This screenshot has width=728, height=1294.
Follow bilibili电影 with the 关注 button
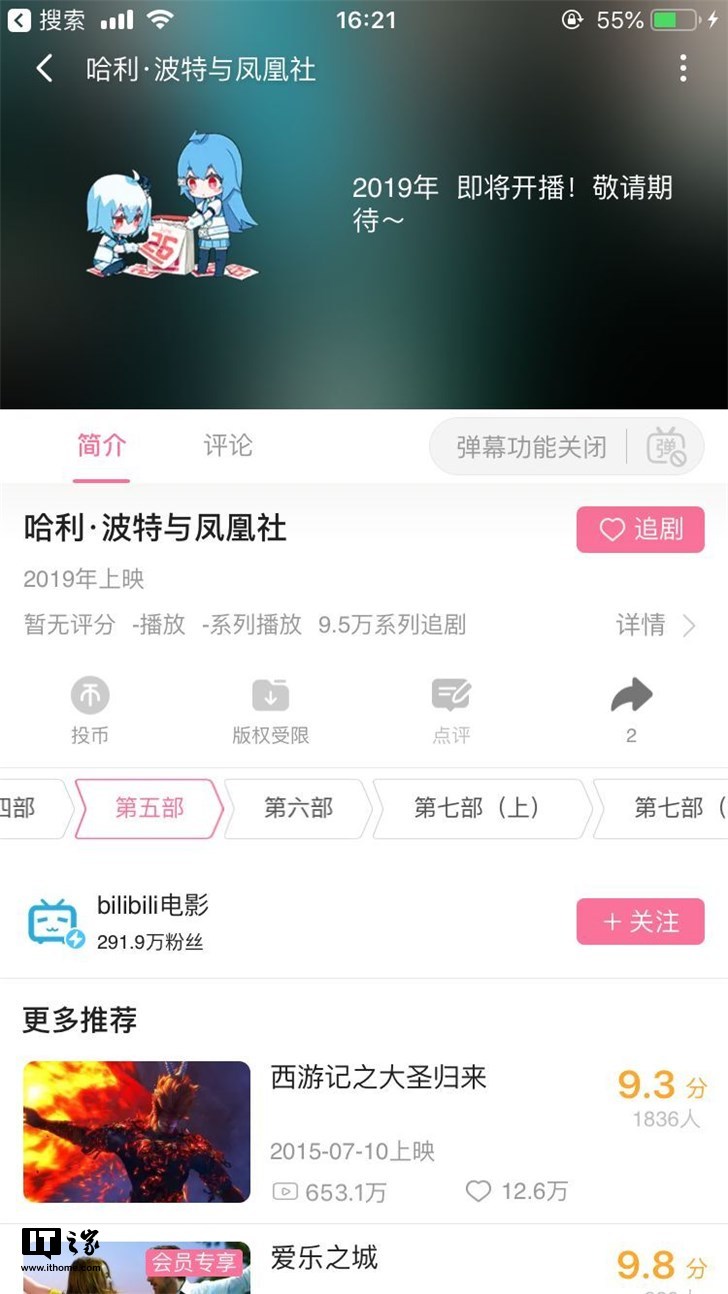[640, 921]
